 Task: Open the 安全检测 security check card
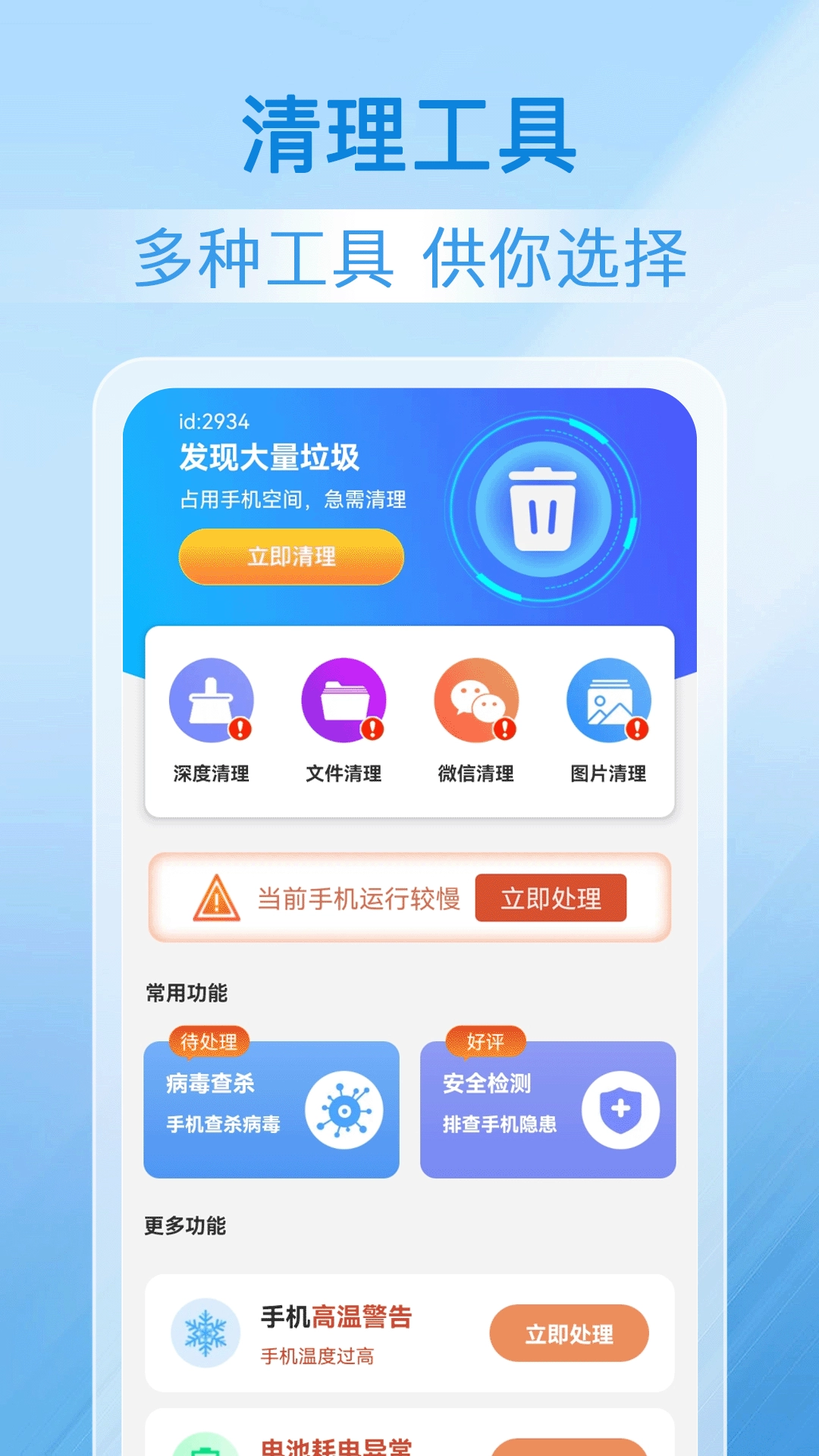click(548, 1109)
